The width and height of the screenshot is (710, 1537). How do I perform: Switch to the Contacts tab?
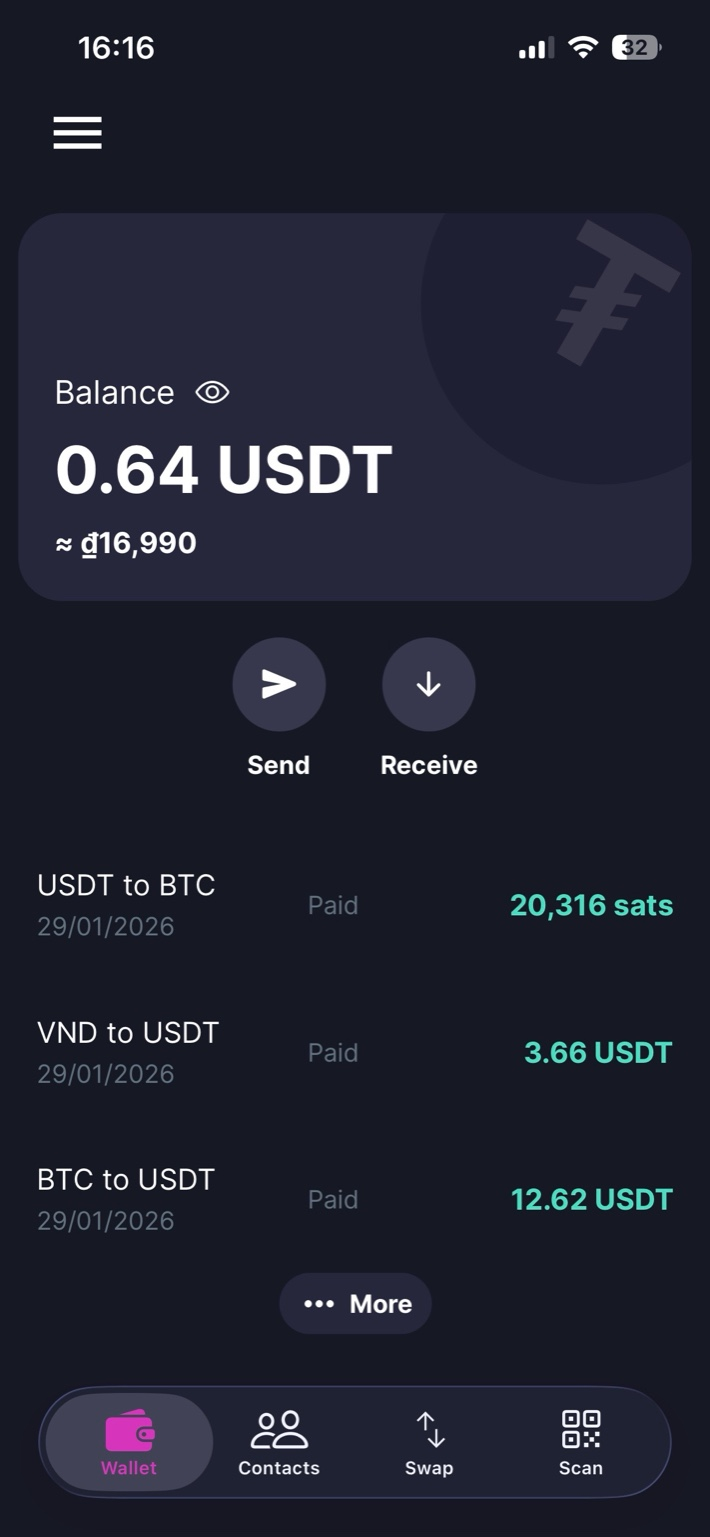(279, 1442)
